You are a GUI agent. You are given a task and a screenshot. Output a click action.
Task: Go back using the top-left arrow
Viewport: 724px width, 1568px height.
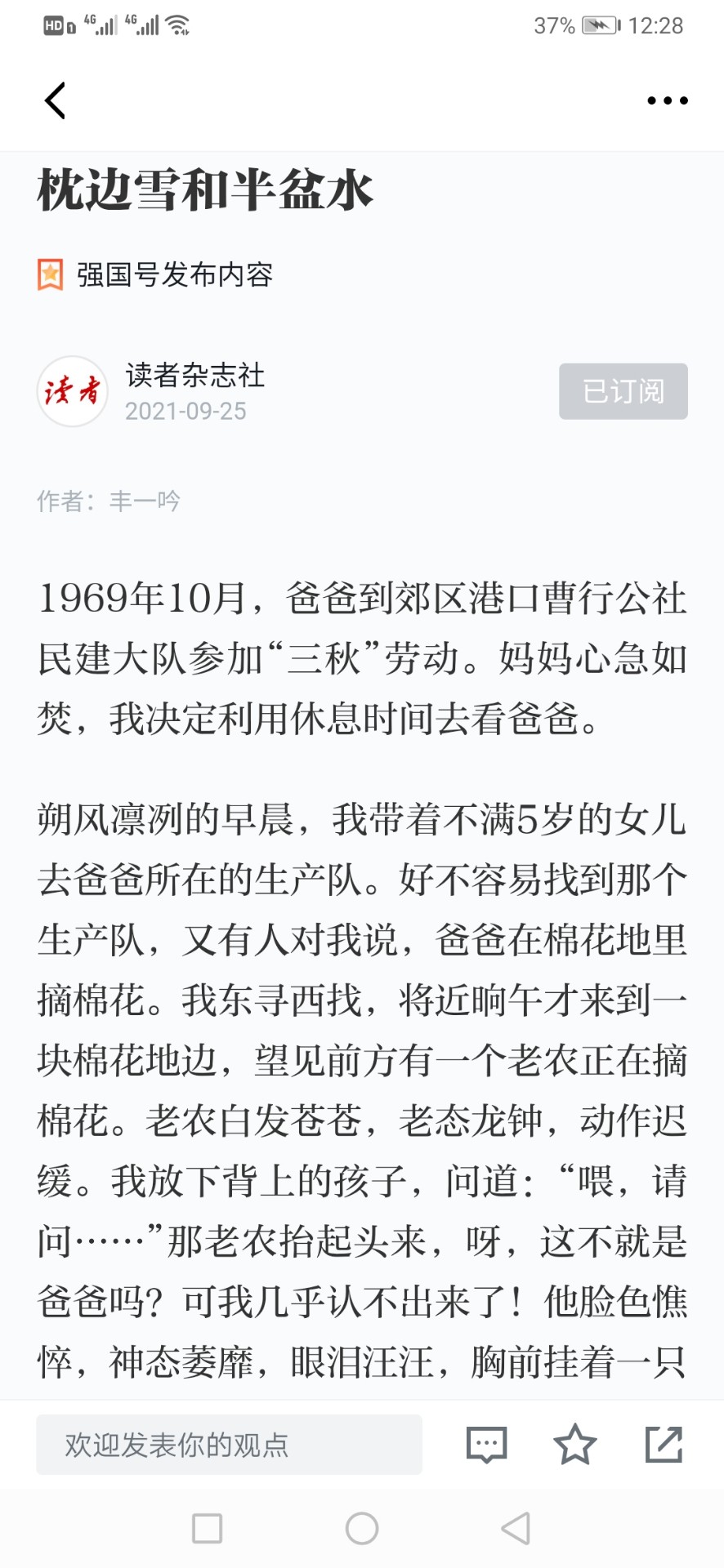(55, 100)
